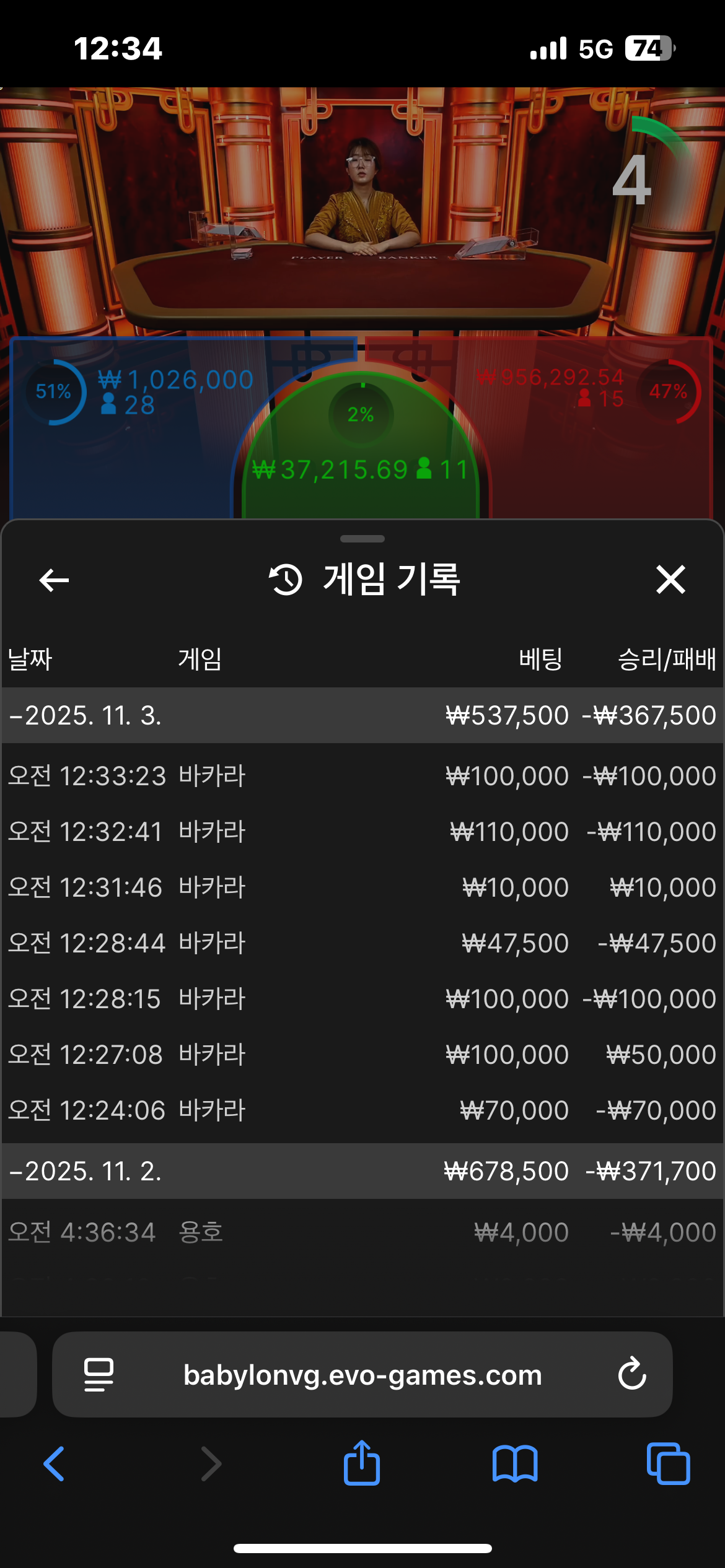Go back in Safari
Image resolution: width=725 pixels, height=1568 pixels.
[55, 1464]
